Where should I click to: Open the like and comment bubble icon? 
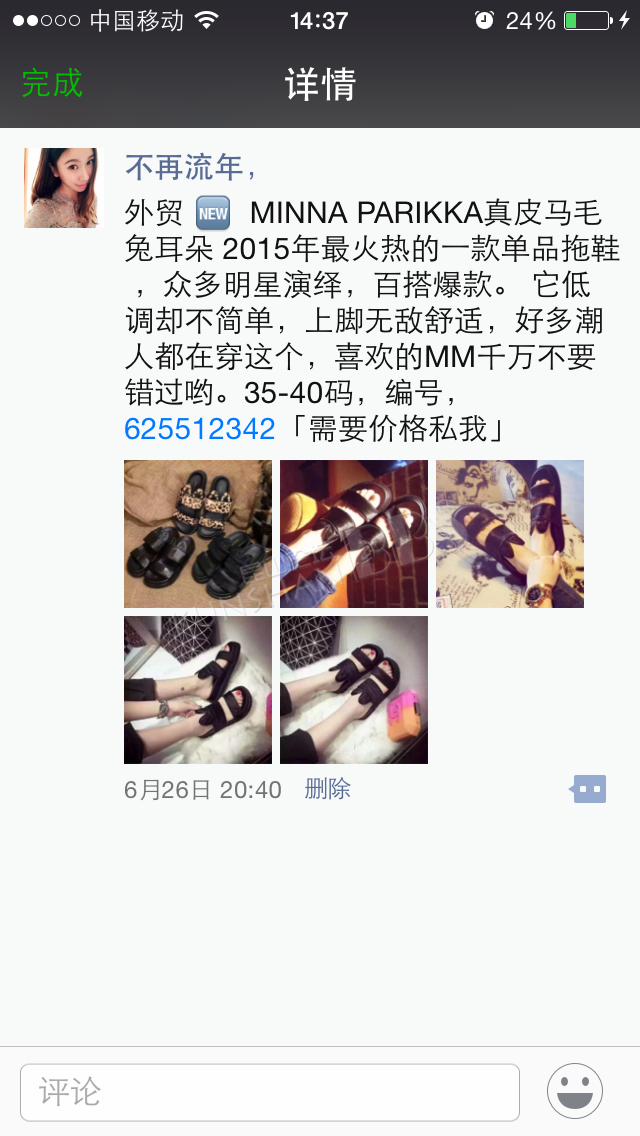click(588, 789)
